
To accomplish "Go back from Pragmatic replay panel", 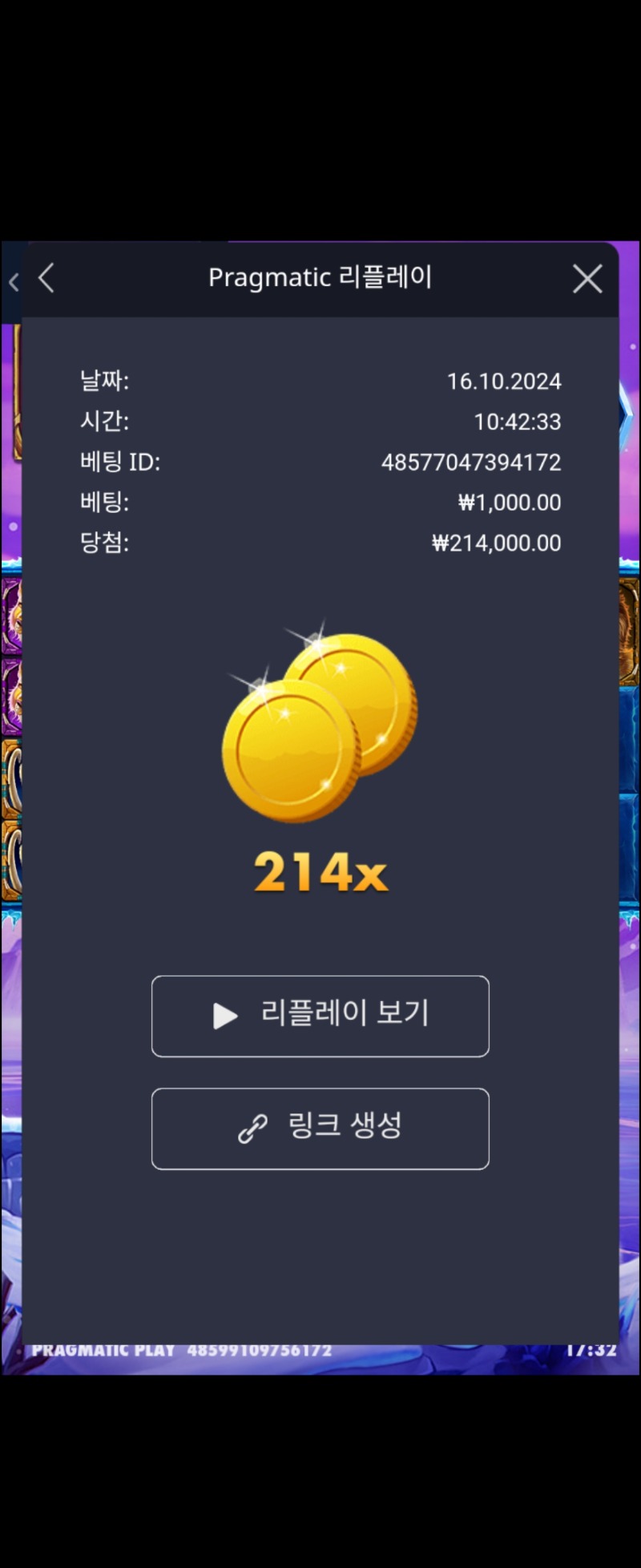I will click(46, 279).
